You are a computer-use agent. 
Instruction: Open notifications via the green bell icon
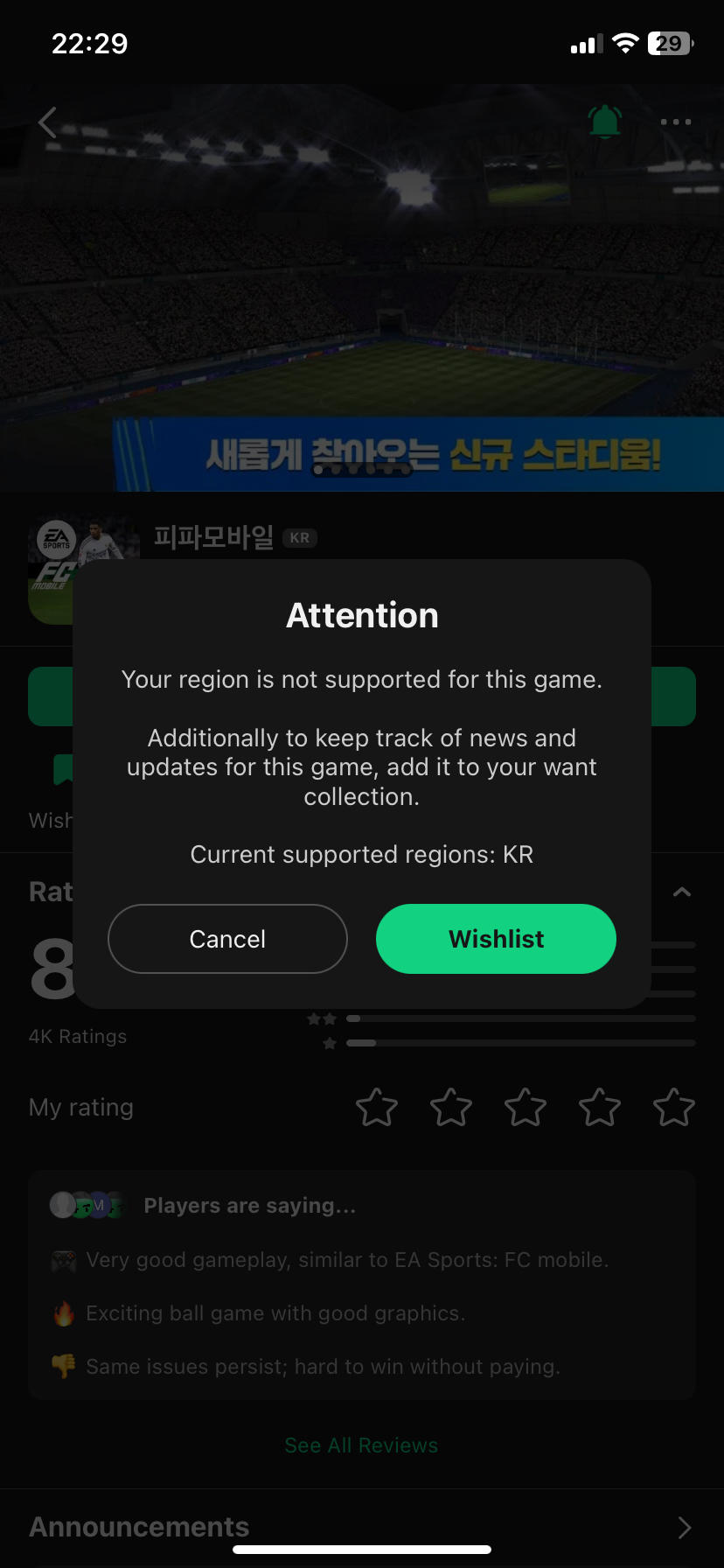click(607, 122)
